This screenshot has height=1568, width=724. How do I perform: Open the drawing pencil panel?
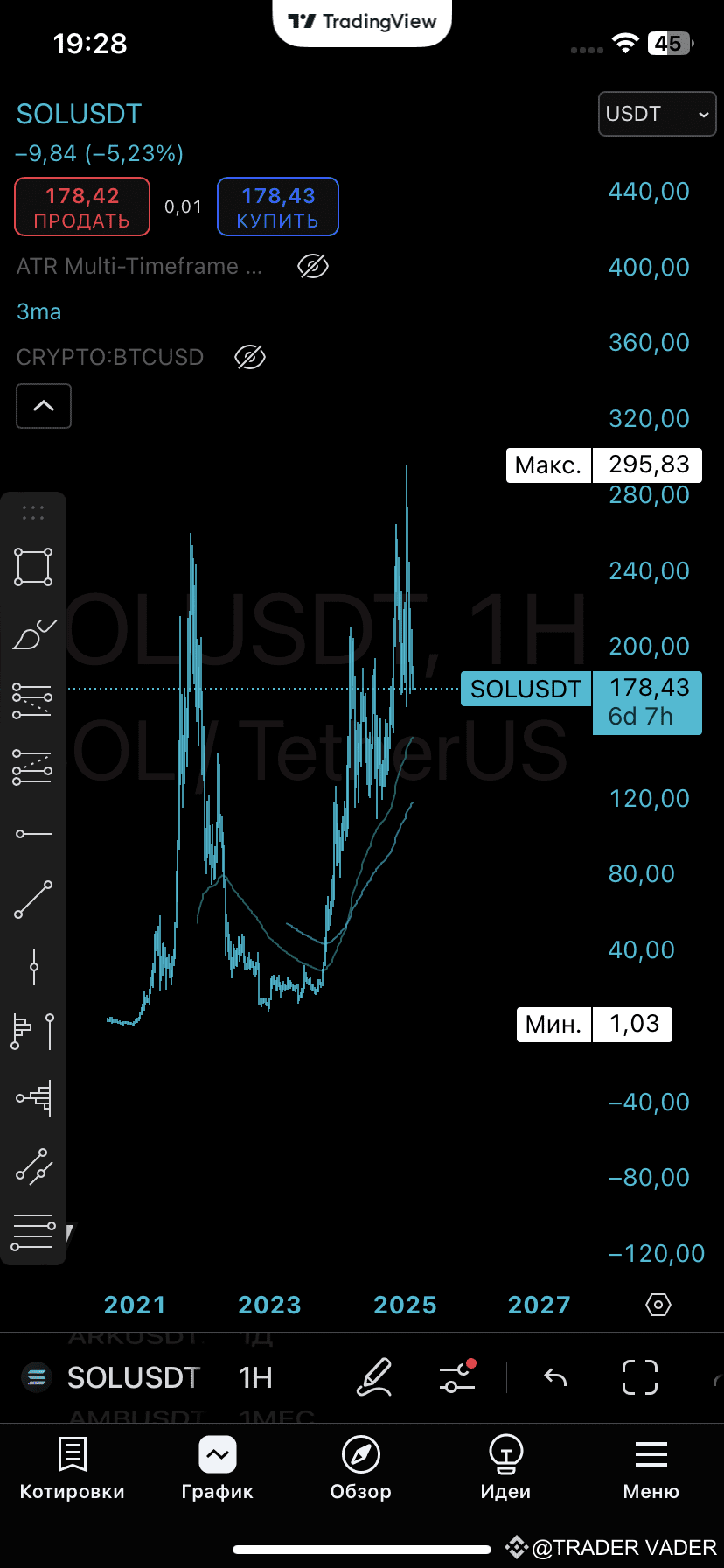(x=374, y=1376)
